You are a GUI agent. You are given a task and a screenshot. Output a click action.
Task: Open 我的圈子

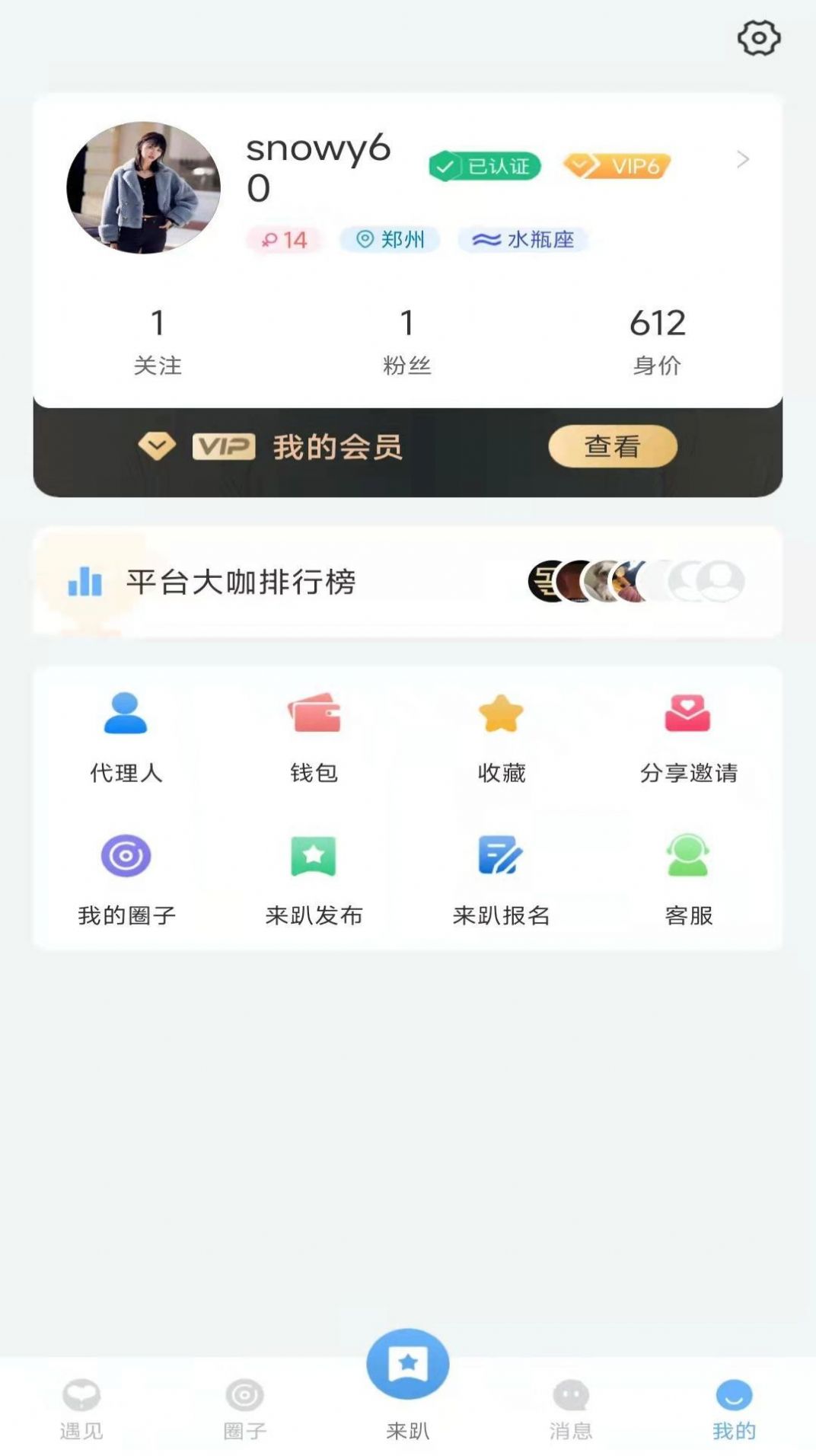(126, 879)
